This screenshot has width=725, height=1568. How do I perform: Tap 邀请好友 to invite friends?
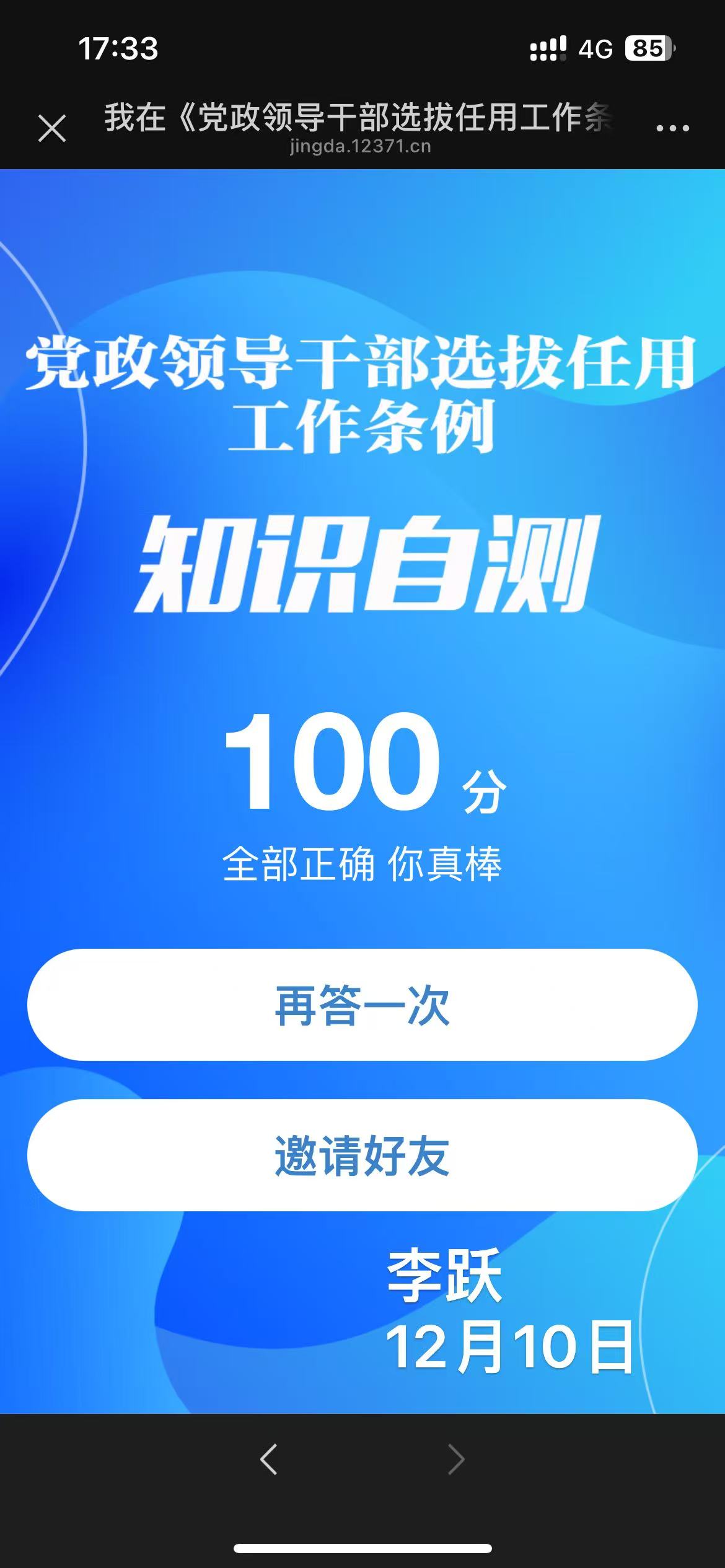coord(362,1156)
